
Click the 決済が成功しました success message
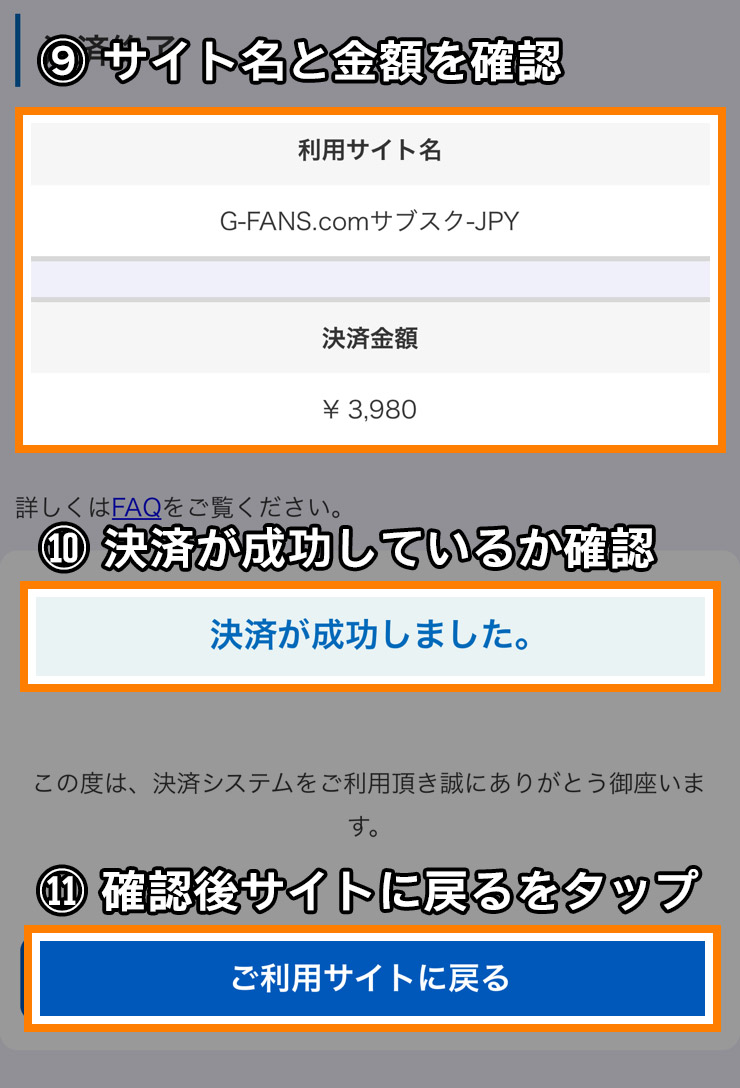(370, 635)
